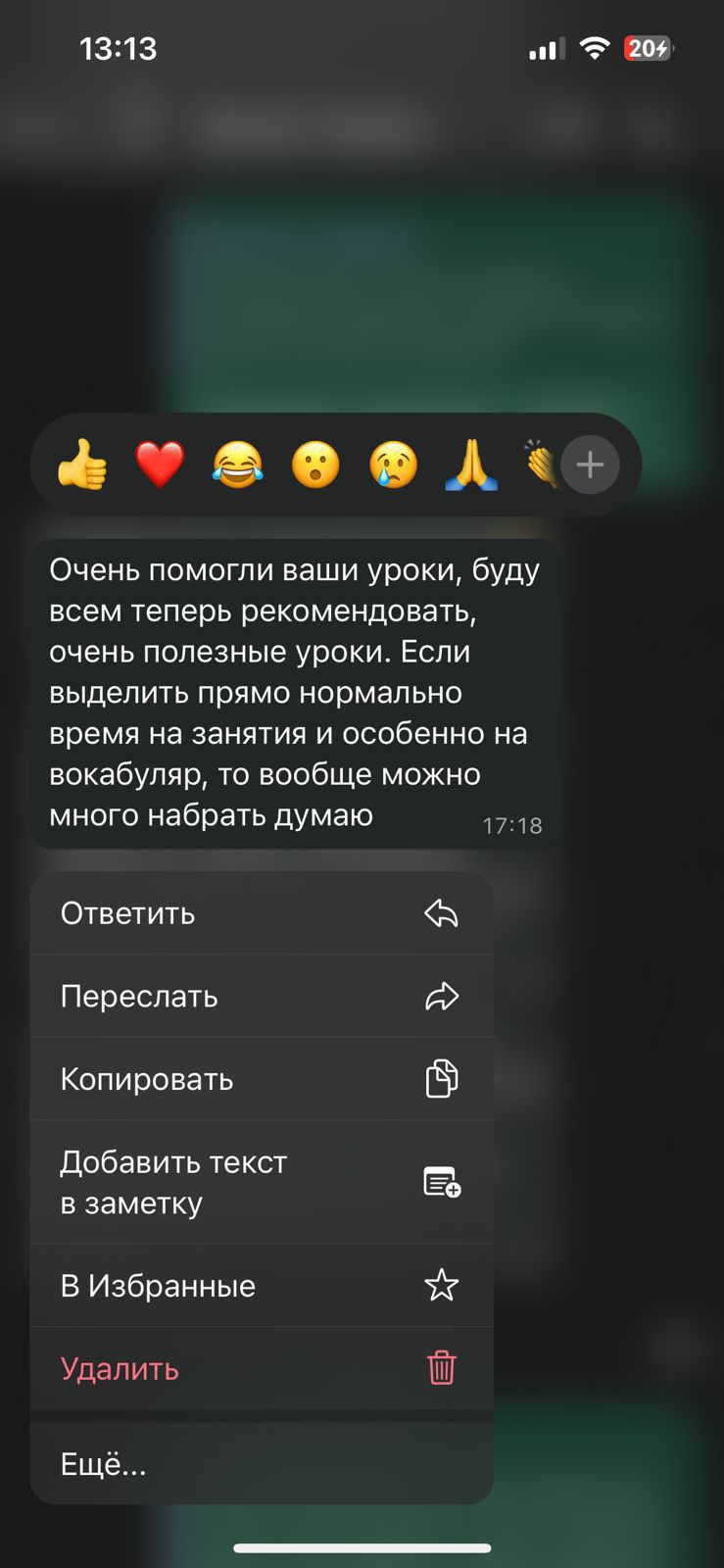React with the folded hands emoji
The height and width of the screenshot is (1568, 724).
coord(471,465)
